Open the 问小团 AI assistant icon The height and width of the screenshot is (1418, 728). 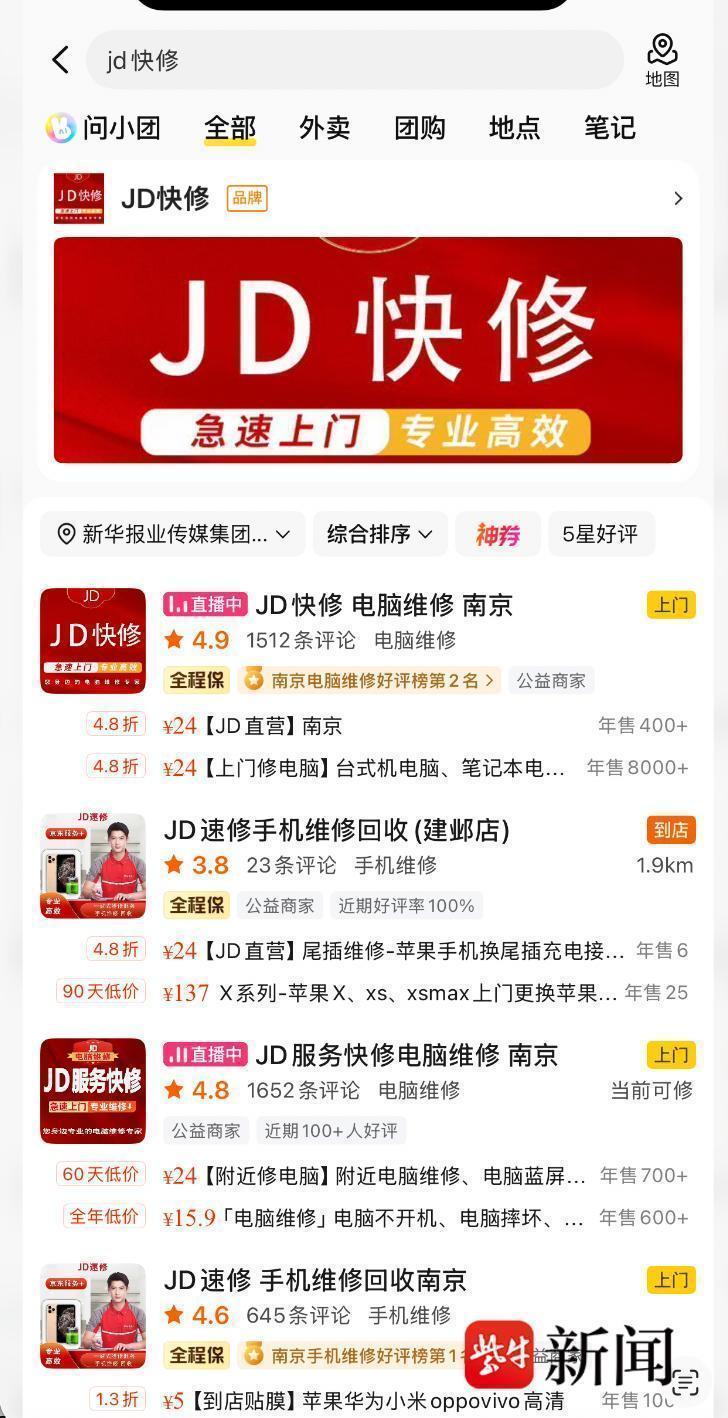click(61, 128)
